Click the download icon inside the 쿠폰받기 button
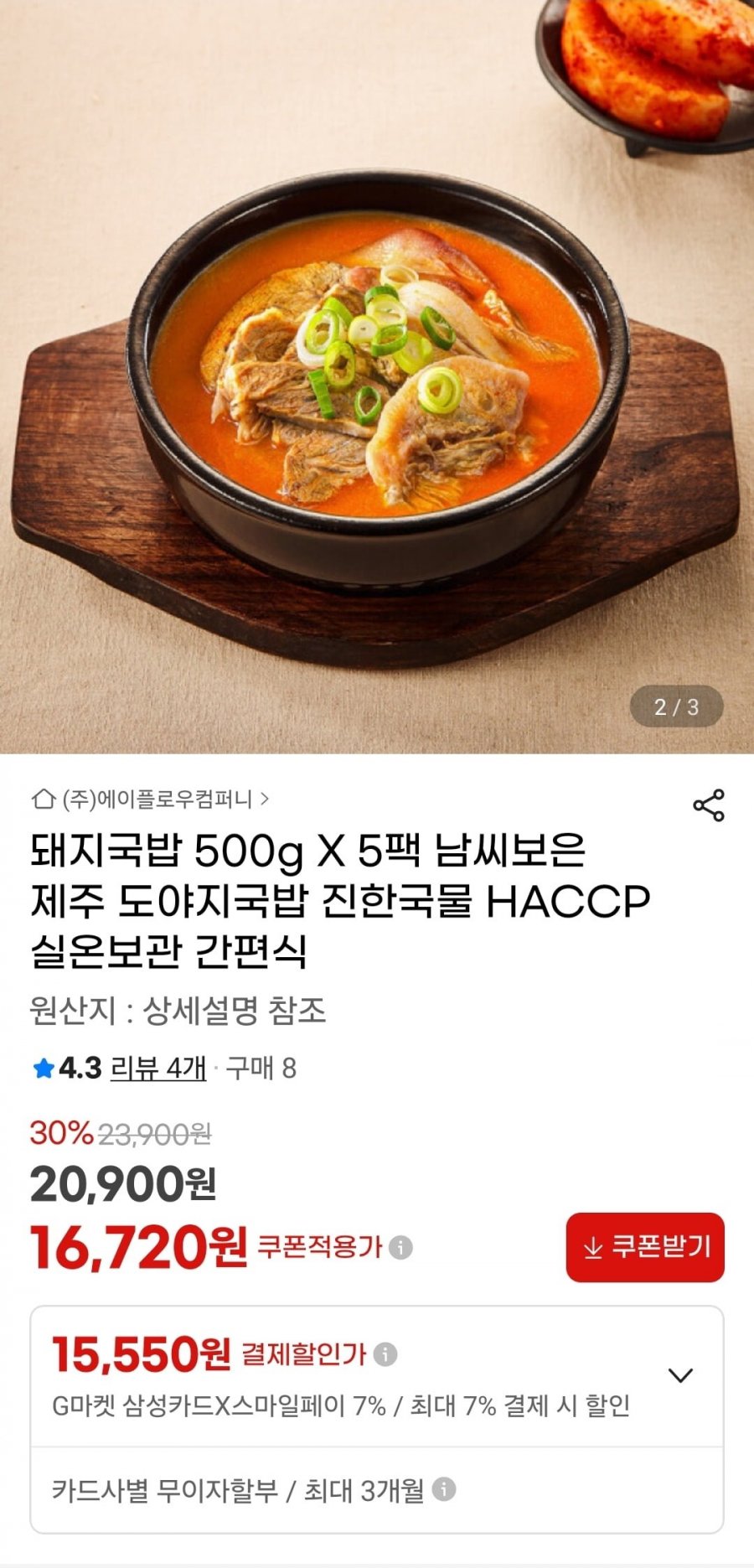 [592, 1249]
